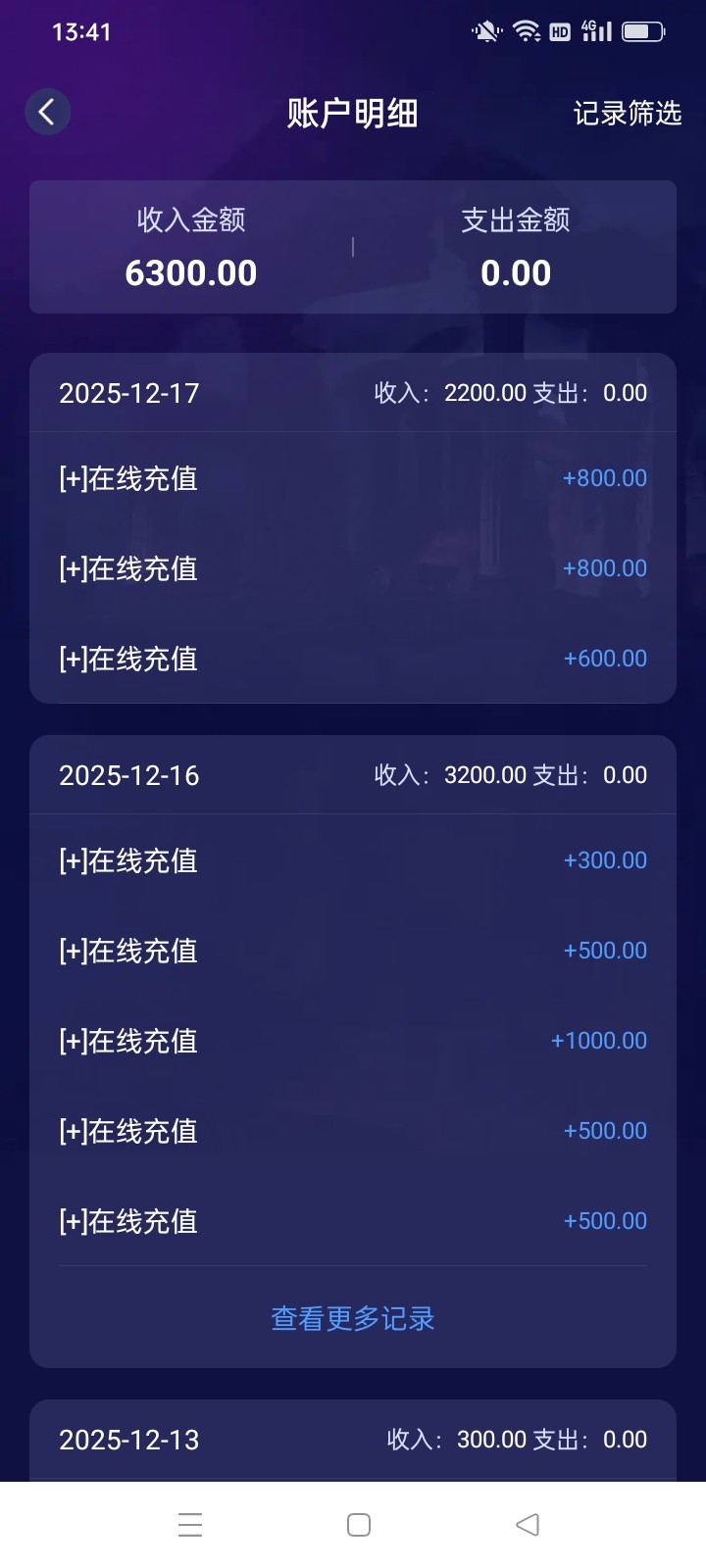Image resolution: width=706 pixels, height=1568 pixels.
Task: Tap the 账户明细 page title
Action: [x=352, y=113]
